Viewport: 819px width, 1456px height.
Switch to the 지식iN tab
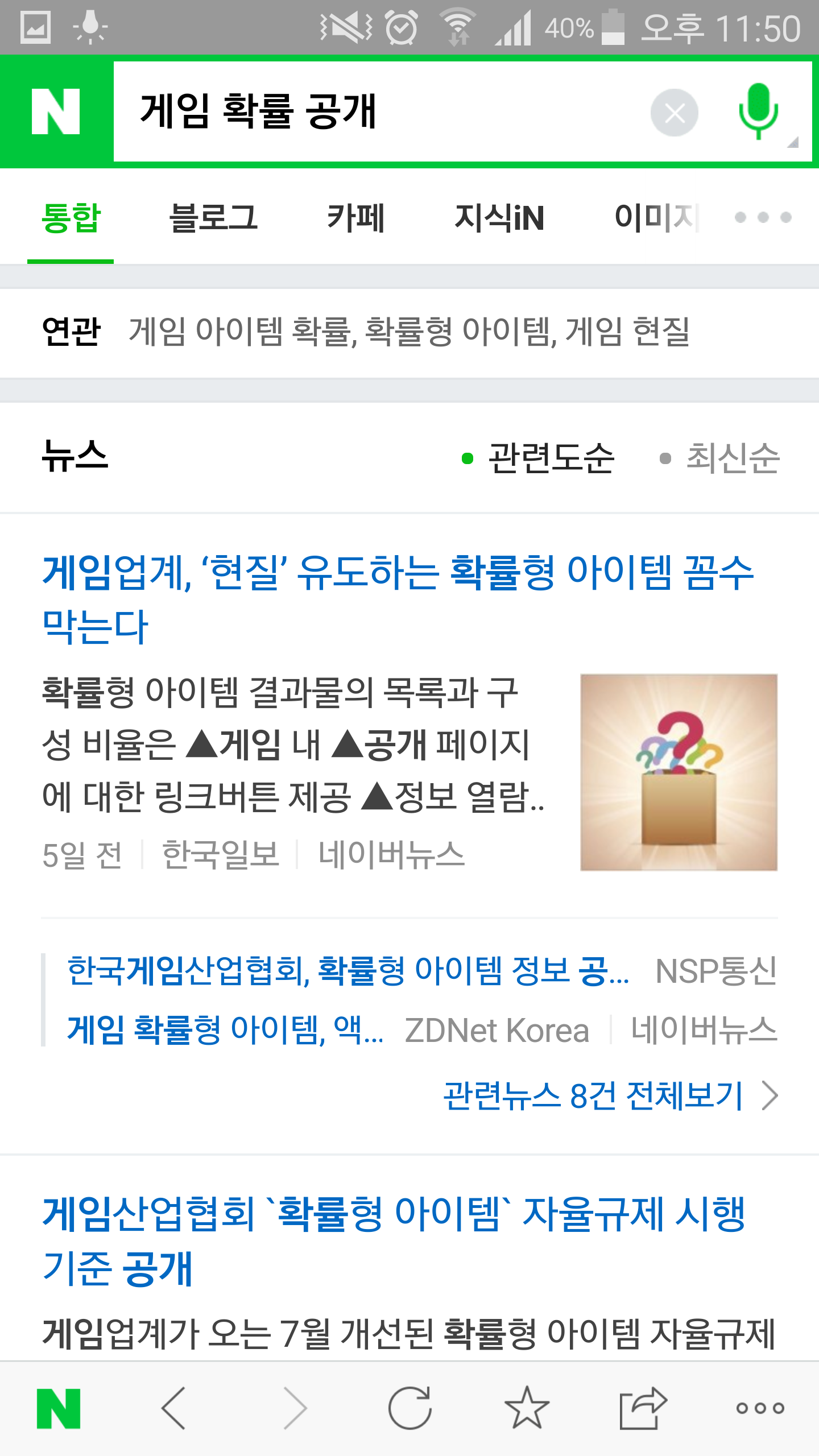(499, 218)
